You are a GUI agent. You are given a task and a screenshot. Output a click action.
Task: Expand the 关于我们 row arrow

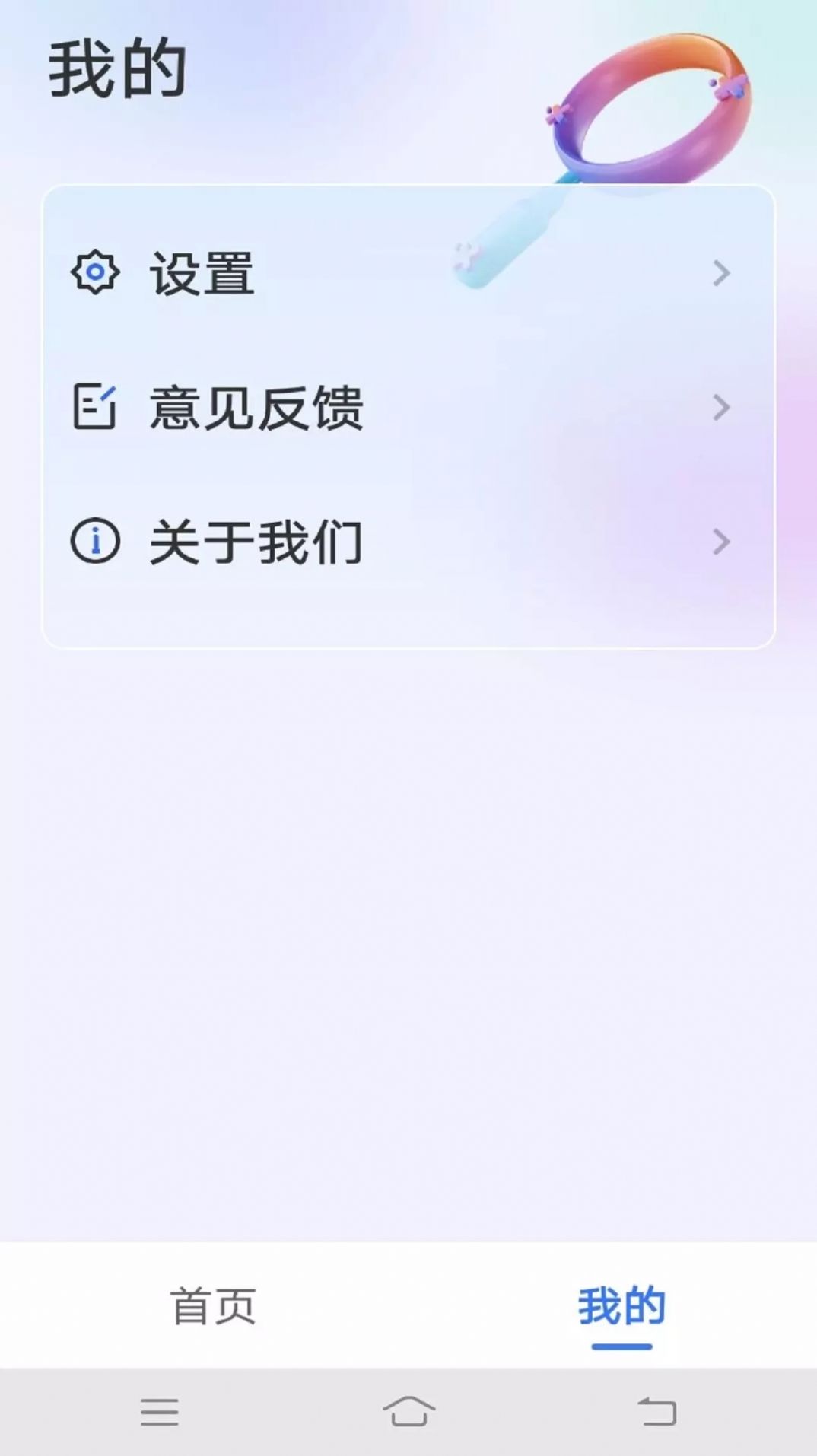pos(721,540)
